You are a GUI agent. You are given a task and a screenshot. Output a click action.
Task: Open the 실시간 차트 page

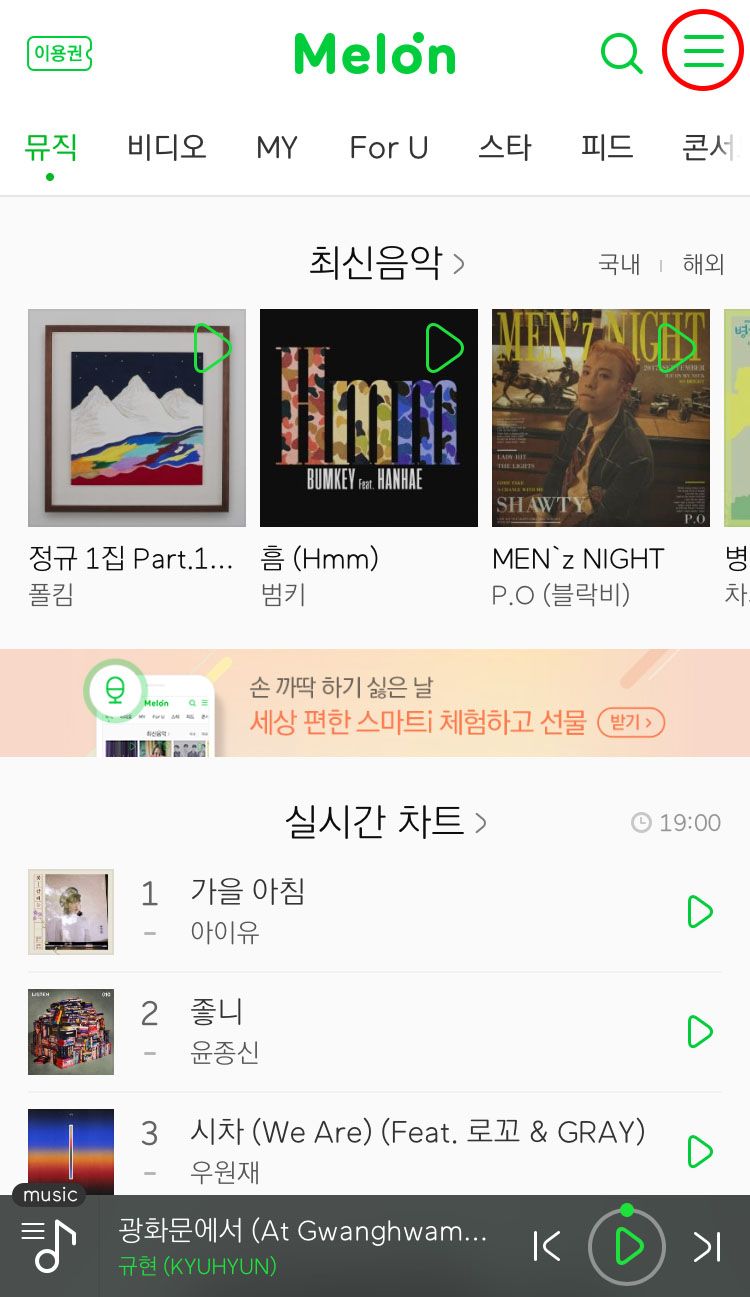386,822
